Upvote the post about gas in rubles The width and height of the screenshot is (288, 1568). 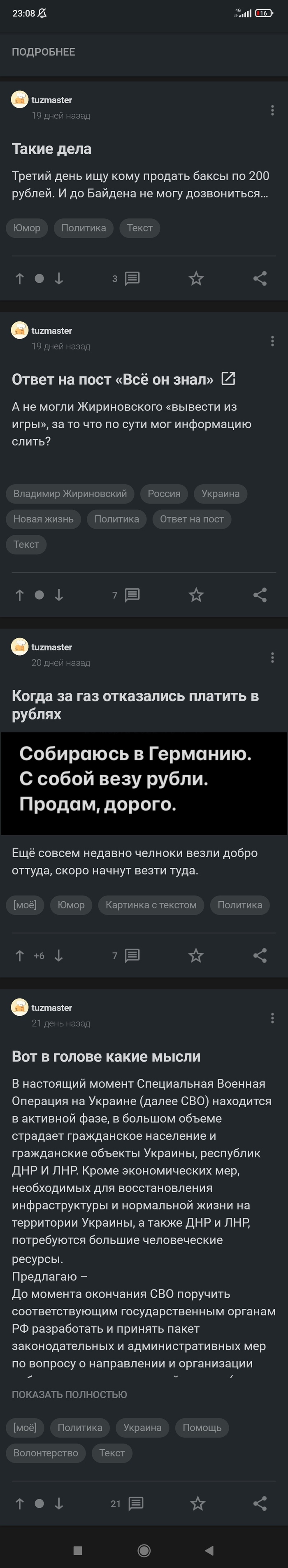tap(19, 956)
